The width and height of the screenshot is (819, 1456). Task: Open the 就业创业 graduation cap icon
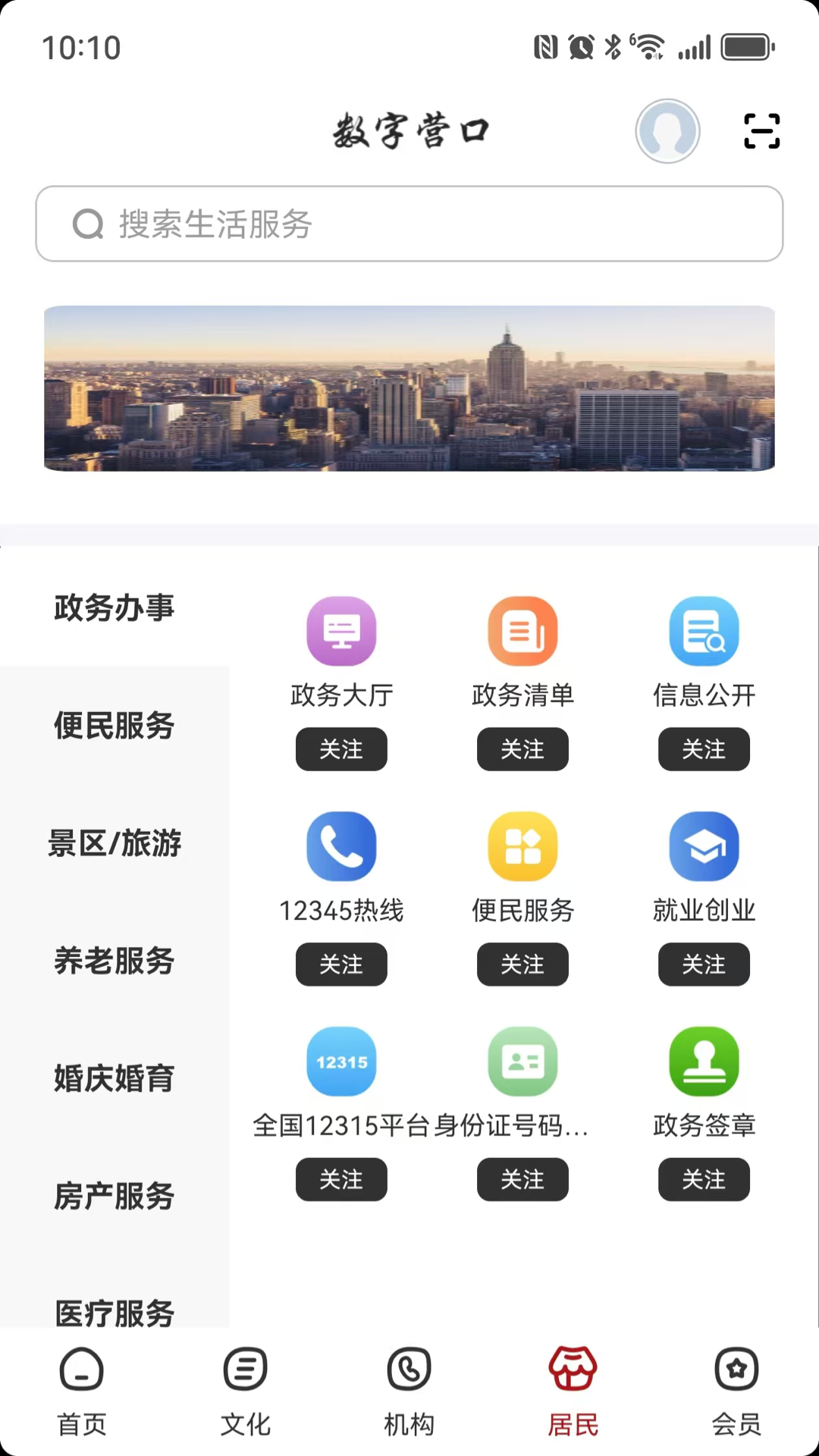(704, 846)
